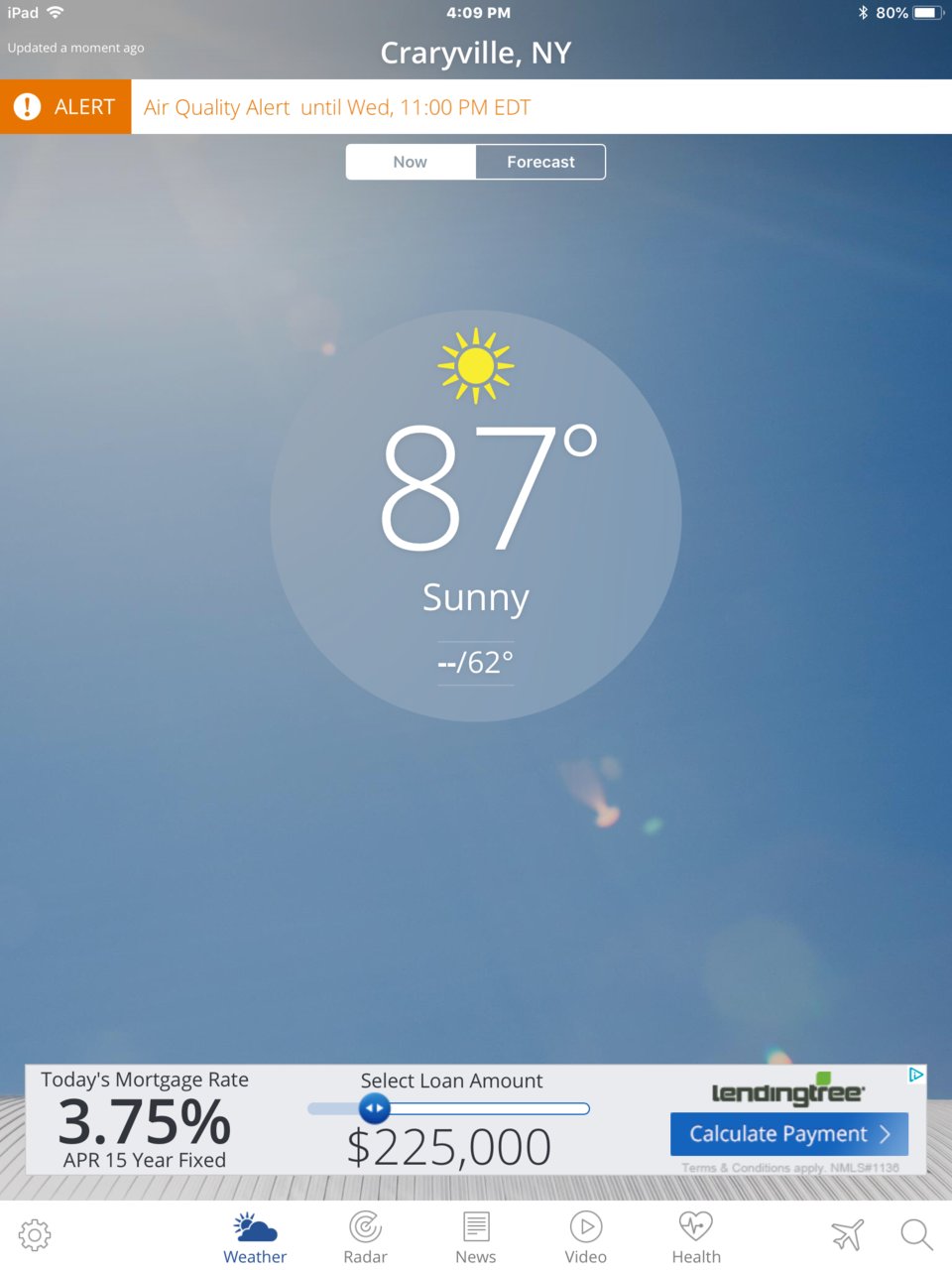Tap the loan amount slider handle
This screenshot has height=1270, width=952.
pos(374,1108)
